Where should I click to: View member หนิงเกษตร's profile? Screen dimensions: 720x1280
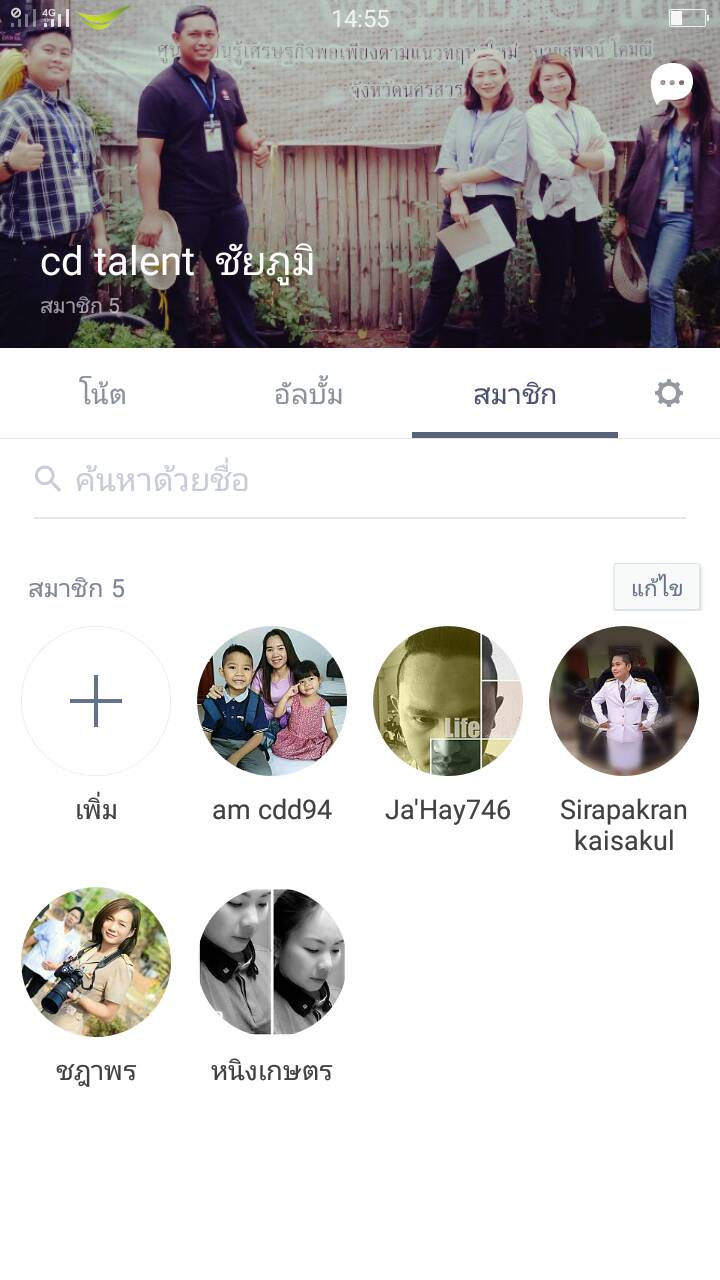coord(272,962)
